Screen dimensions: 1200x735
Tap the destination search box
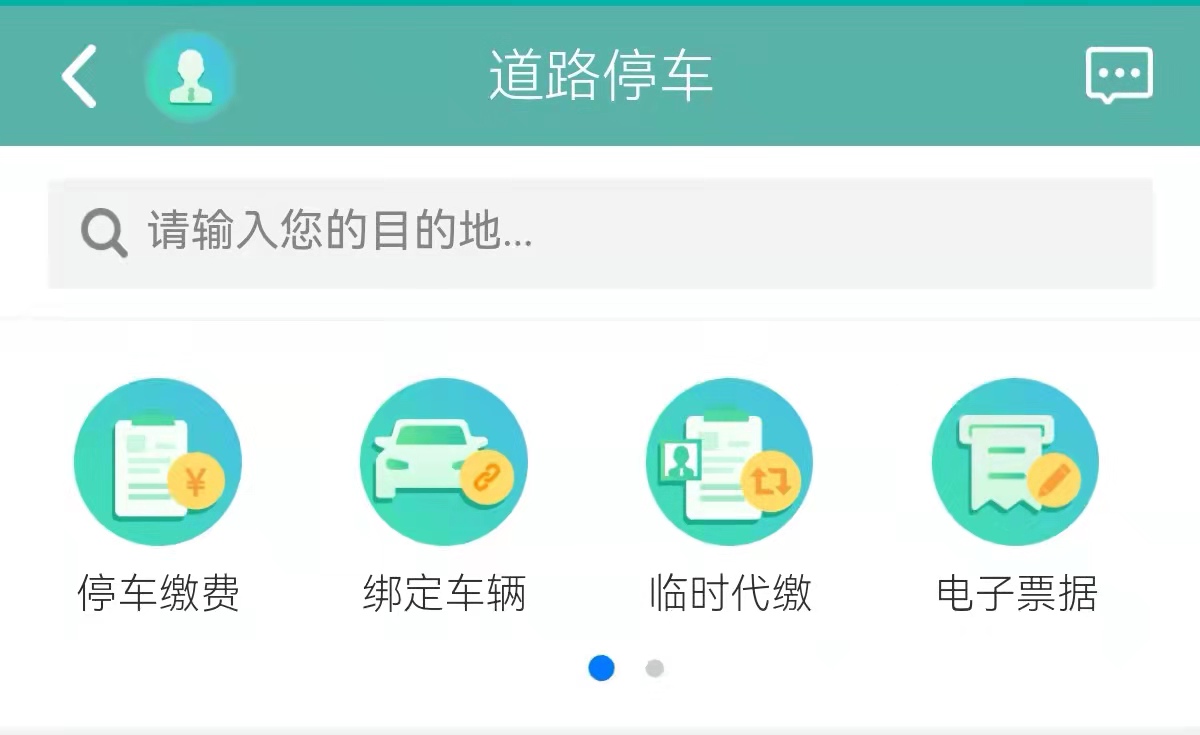pyautogui.click(x=600, y=233)
